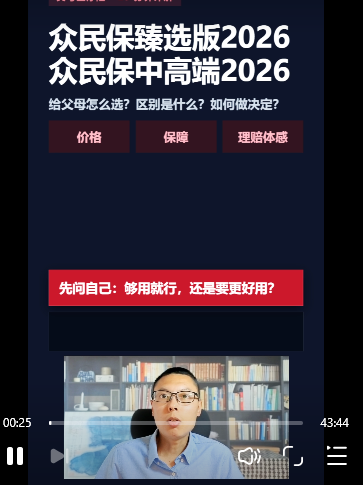Tap the video progress bar
Screen dimensions: 363x485
pyautogui.click(x=176, y=423)
